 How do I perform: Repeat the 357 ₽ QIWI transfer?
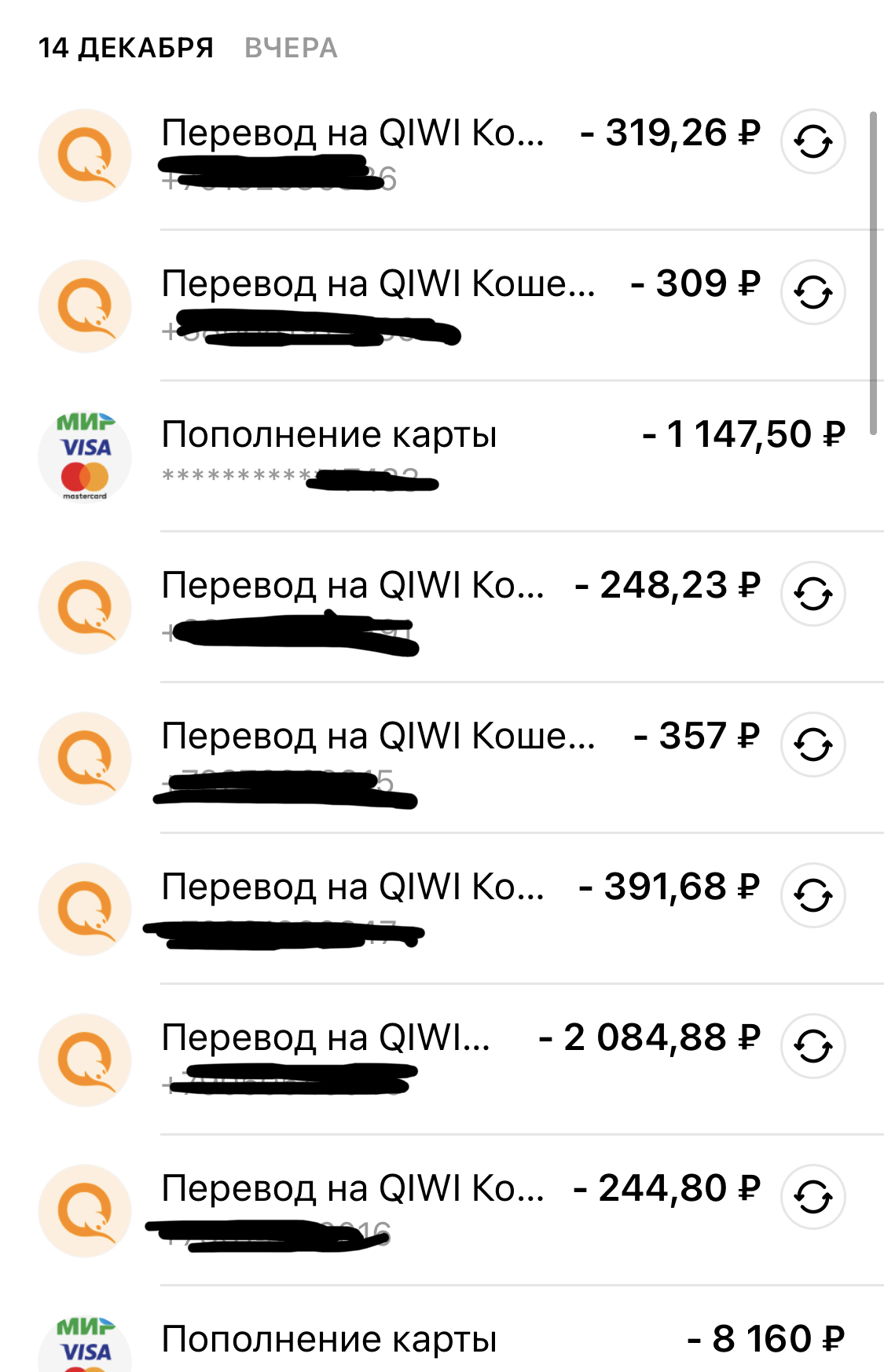(812, 745)
